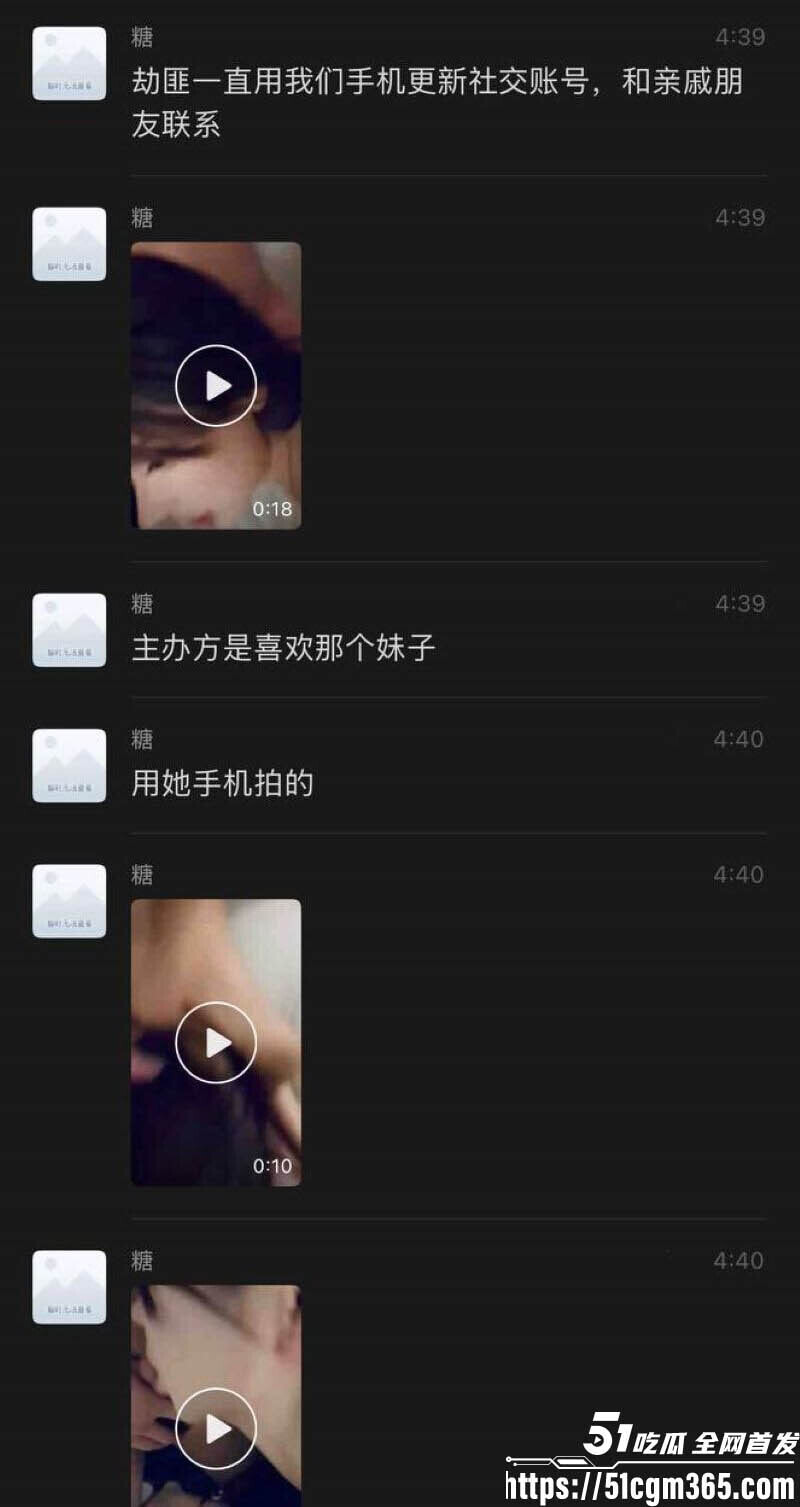Play the 0:10 video message
Image resolution: width=800 pixels, height=1507 pixels.
click(x=216, y=1043)
